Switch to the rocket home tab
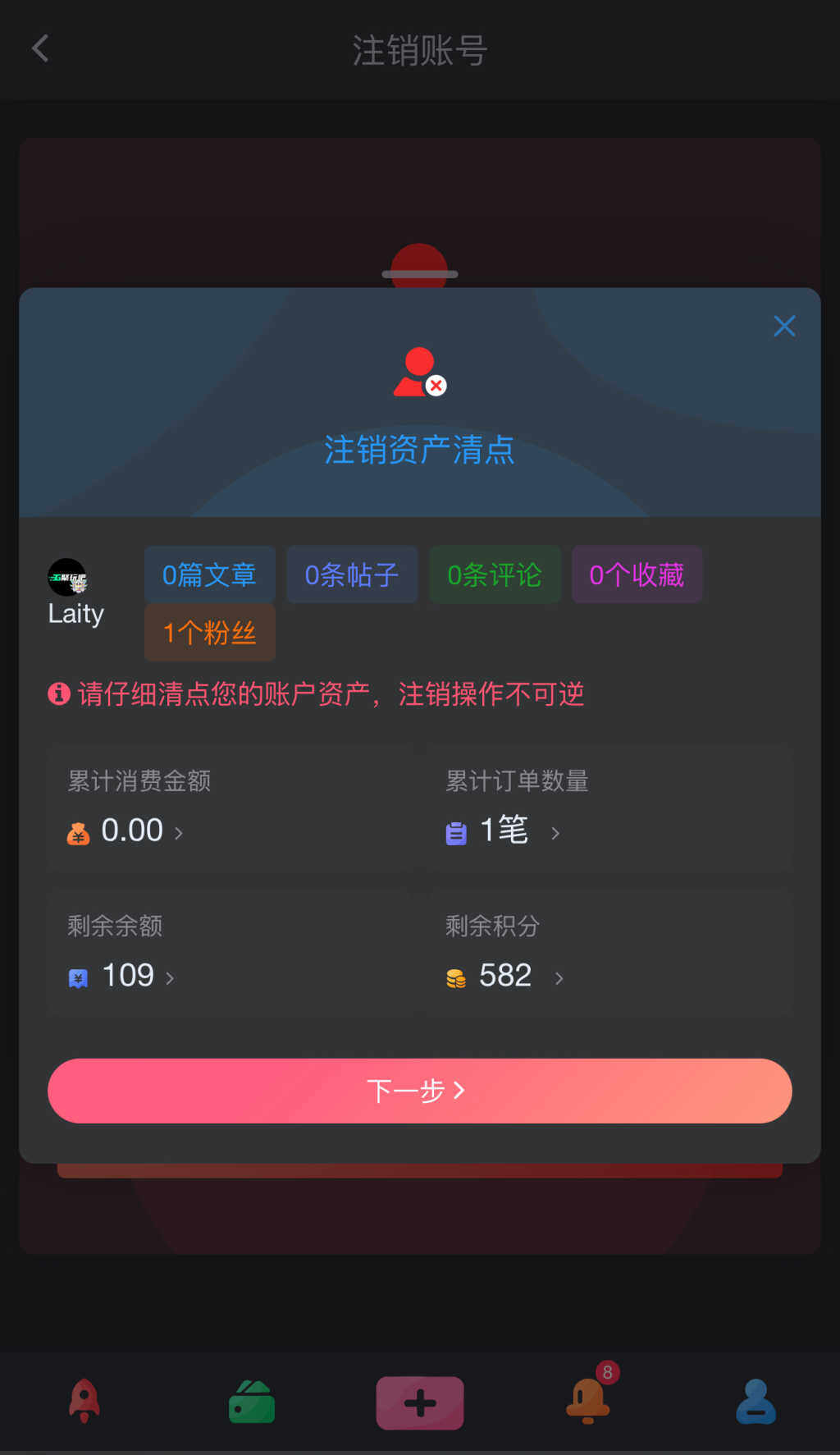The height and width of the screenshot is (1455, 840). pyautogui.click(x=84, y=1401)
